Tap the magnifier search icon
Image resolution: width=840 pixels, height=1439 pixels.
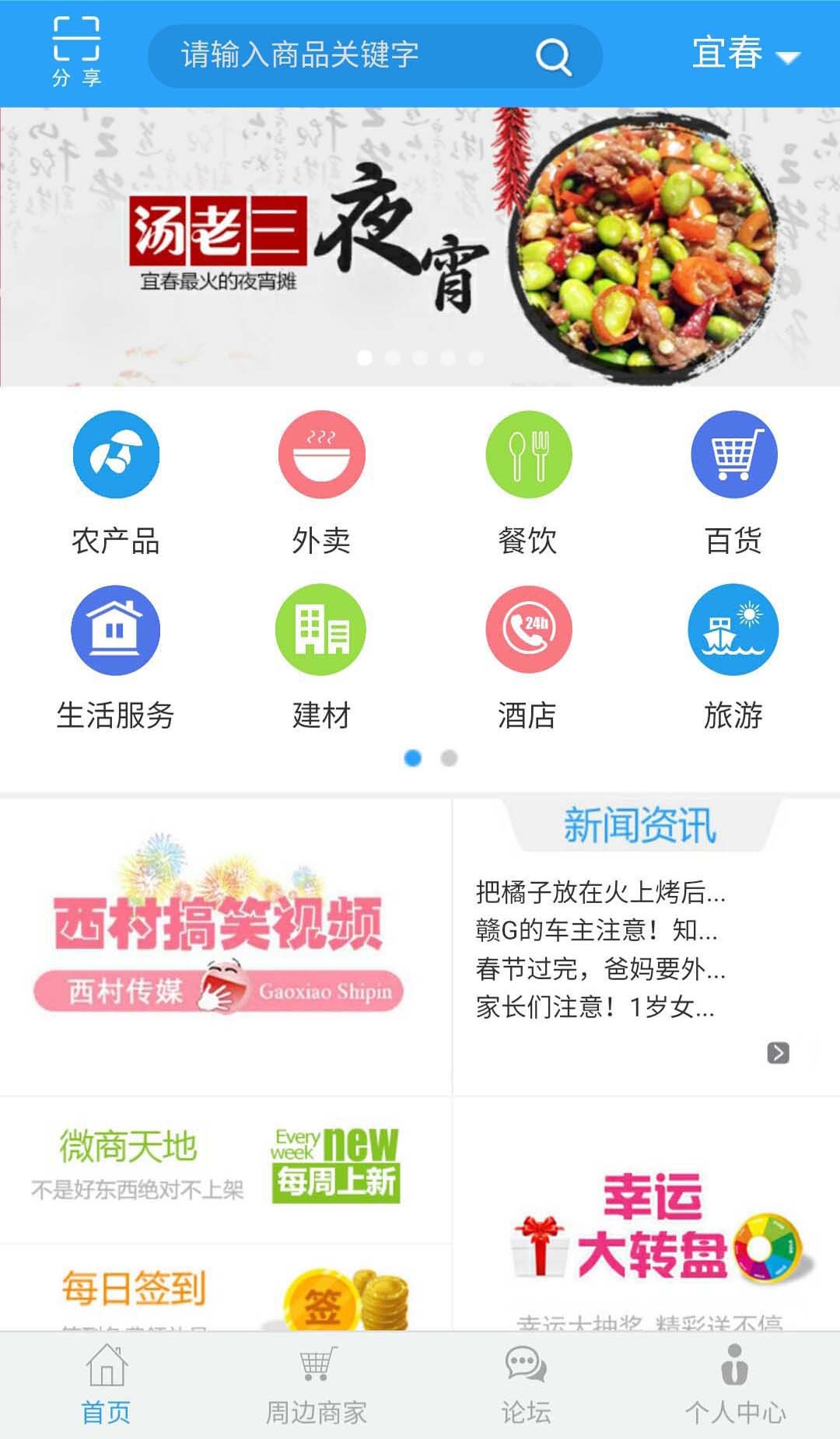click(x=554, y=56)
